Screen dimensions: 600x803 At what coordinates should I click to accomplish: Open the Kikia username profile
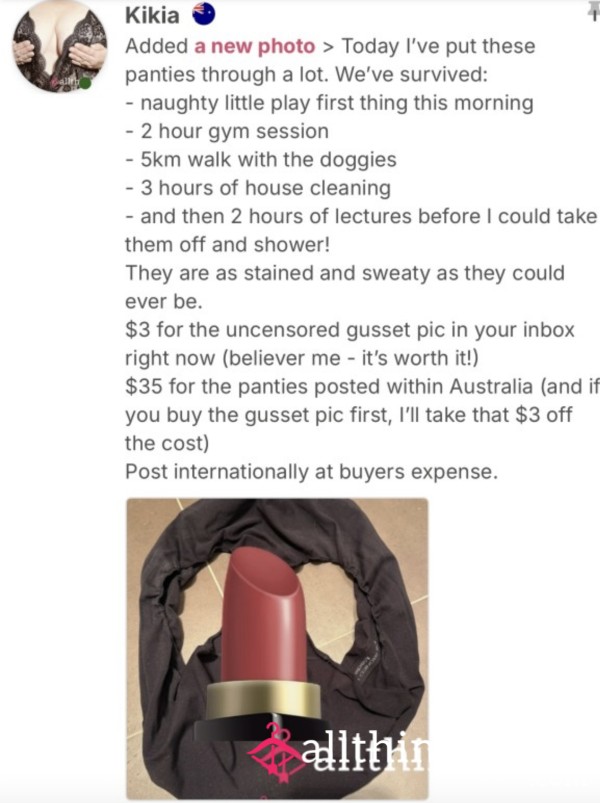point(152,15)
